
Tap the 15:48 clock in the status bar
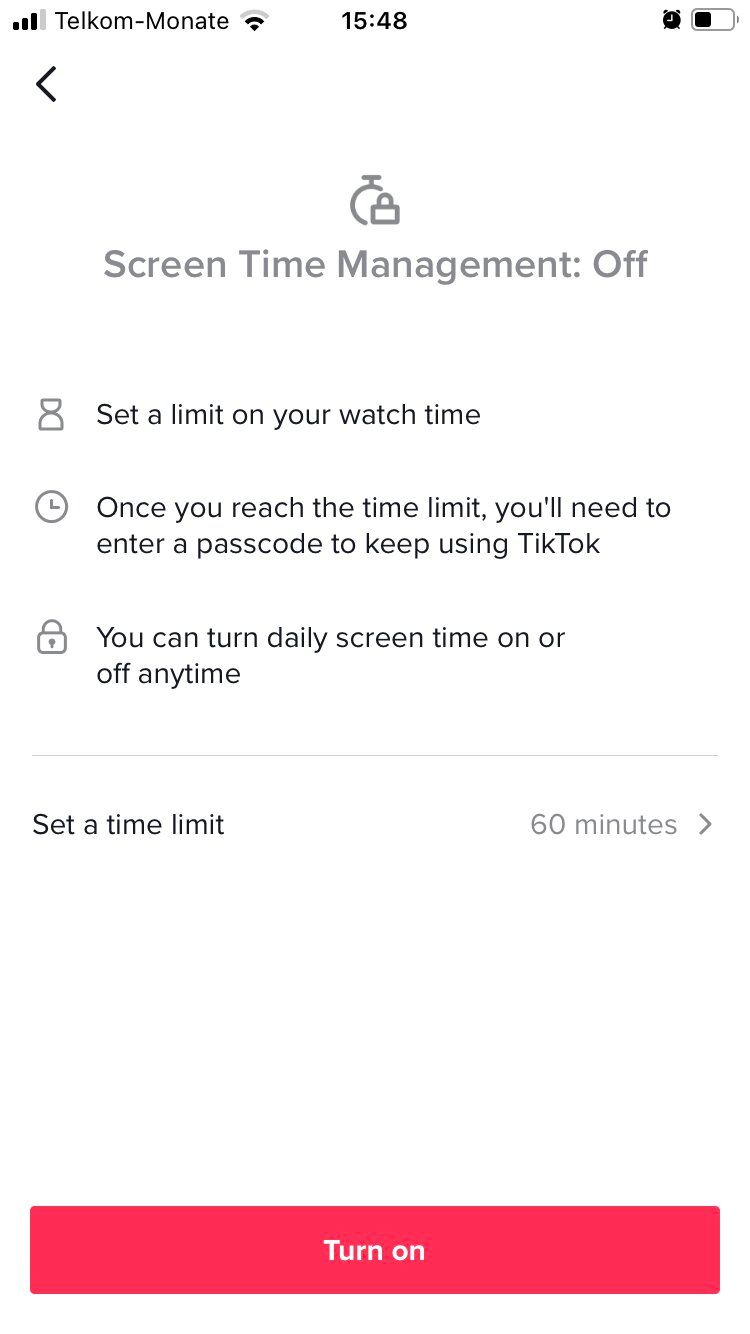tap(374, 20)
